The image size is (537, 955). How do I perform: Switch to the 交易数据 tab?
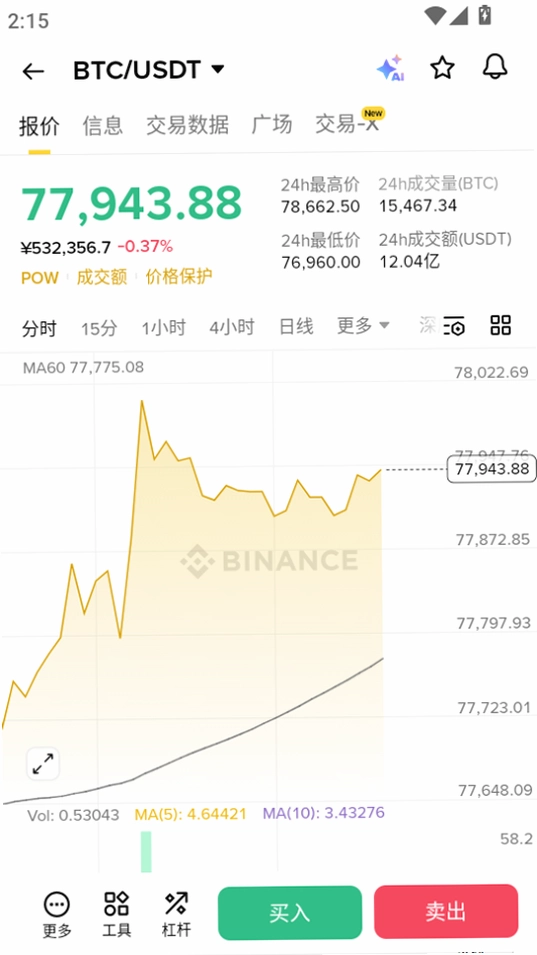pyautogui.click(x=188, y=125)
